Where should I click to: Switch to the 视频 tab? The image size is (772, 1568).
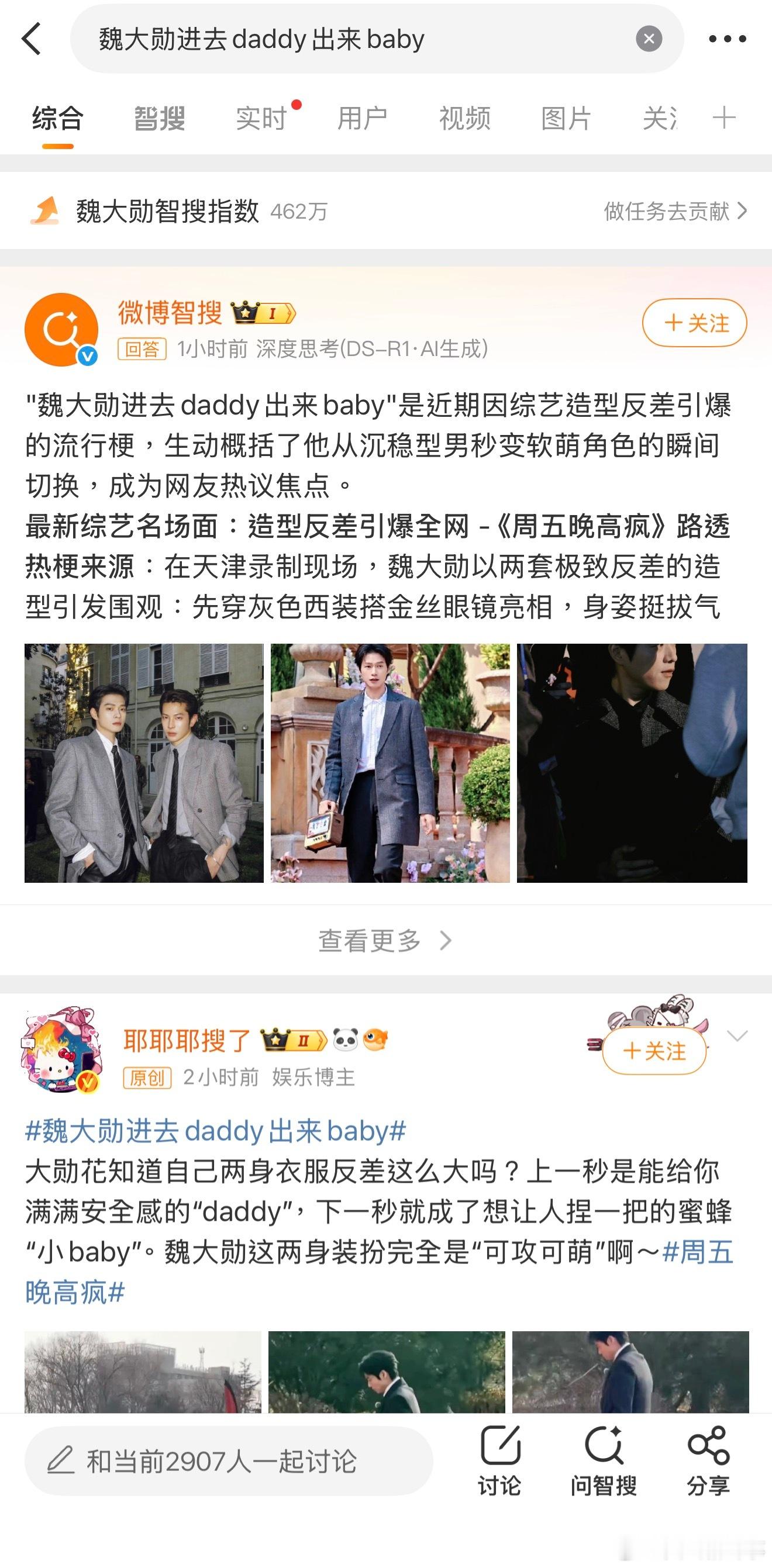[x=464, y=119]
